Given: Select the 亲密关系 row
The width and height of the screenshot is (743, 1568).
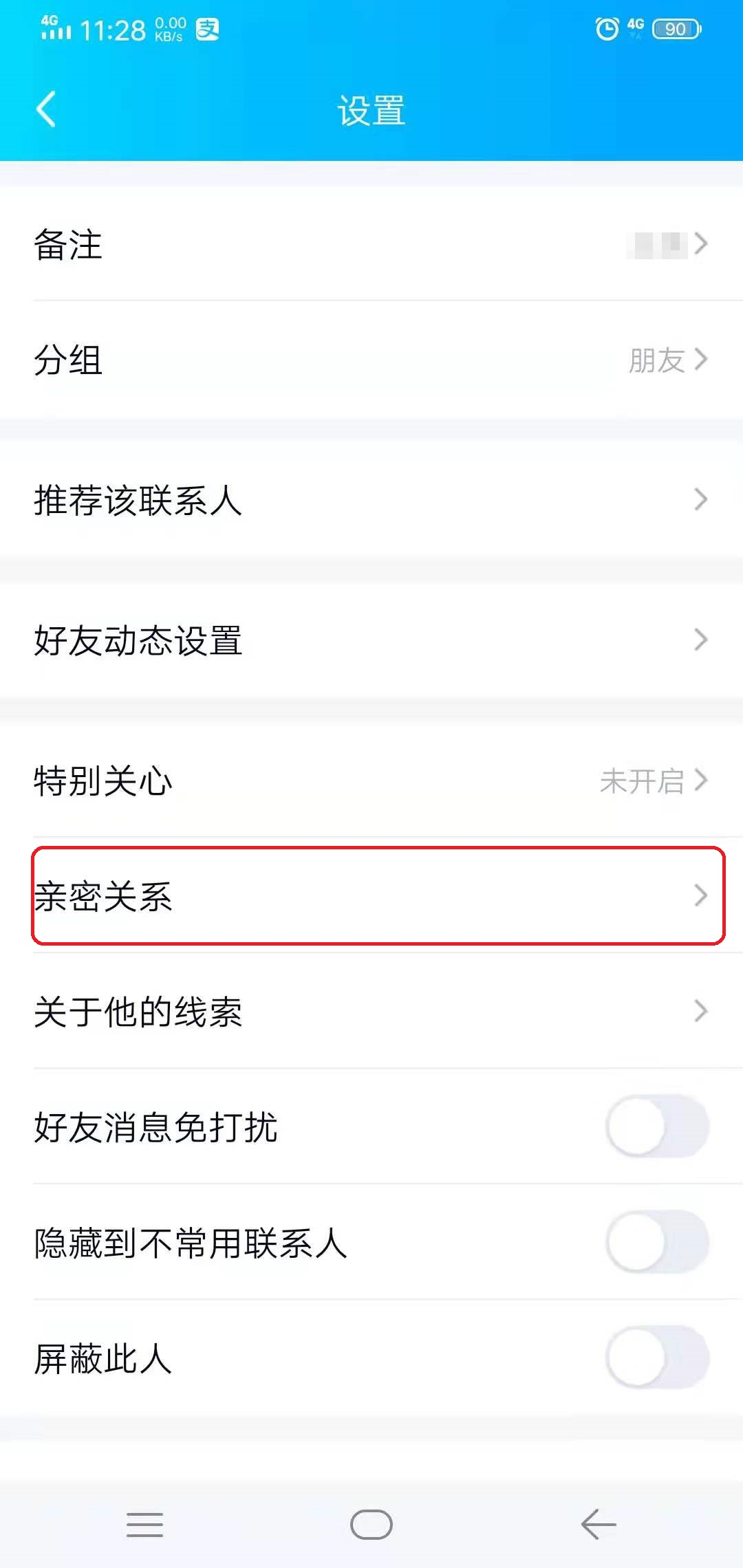Looking at the screenshot, I should (x=371, y=896).
